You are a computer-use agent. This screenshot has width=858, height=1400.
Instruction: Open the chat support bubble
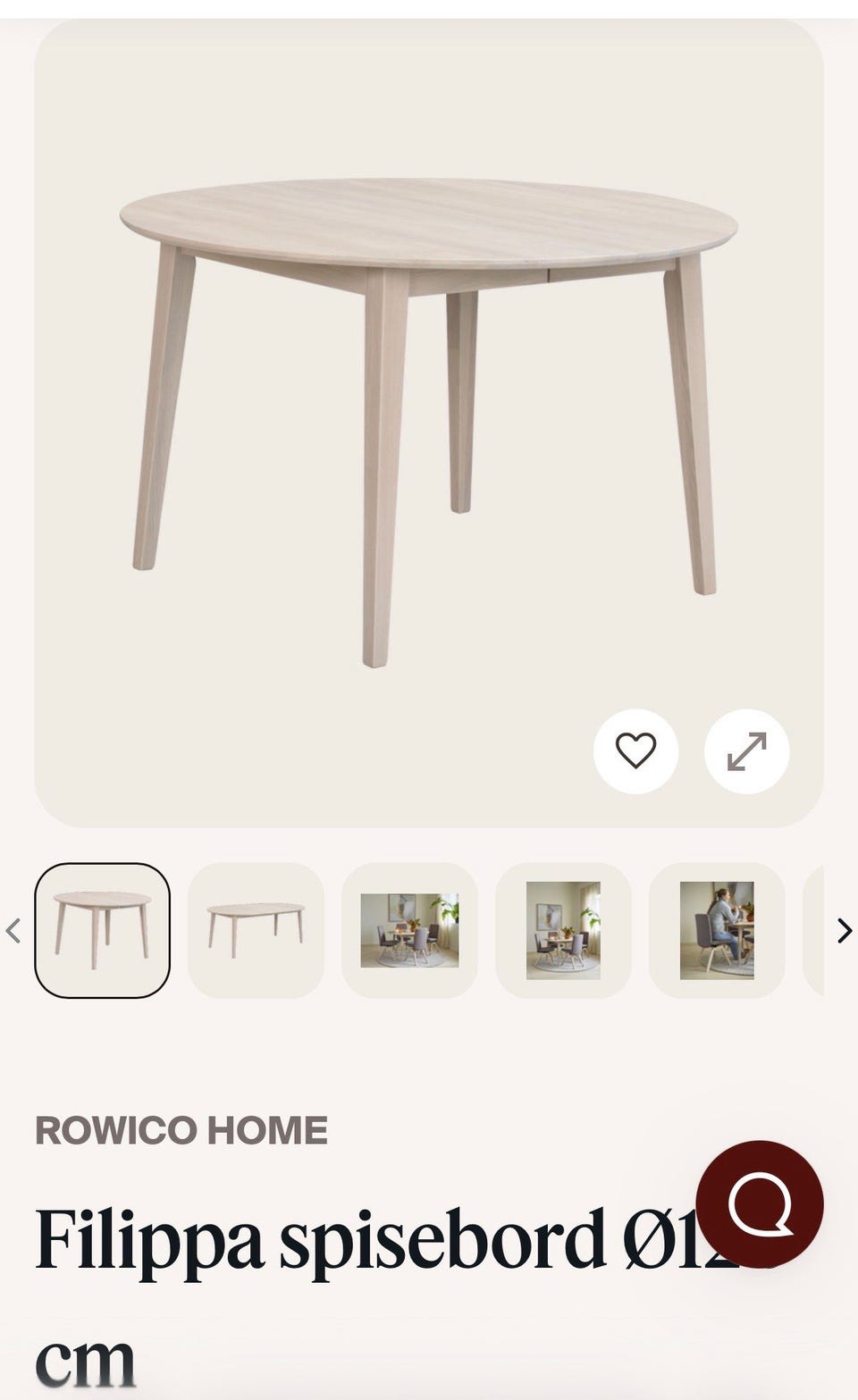[x=760, y=1203]
